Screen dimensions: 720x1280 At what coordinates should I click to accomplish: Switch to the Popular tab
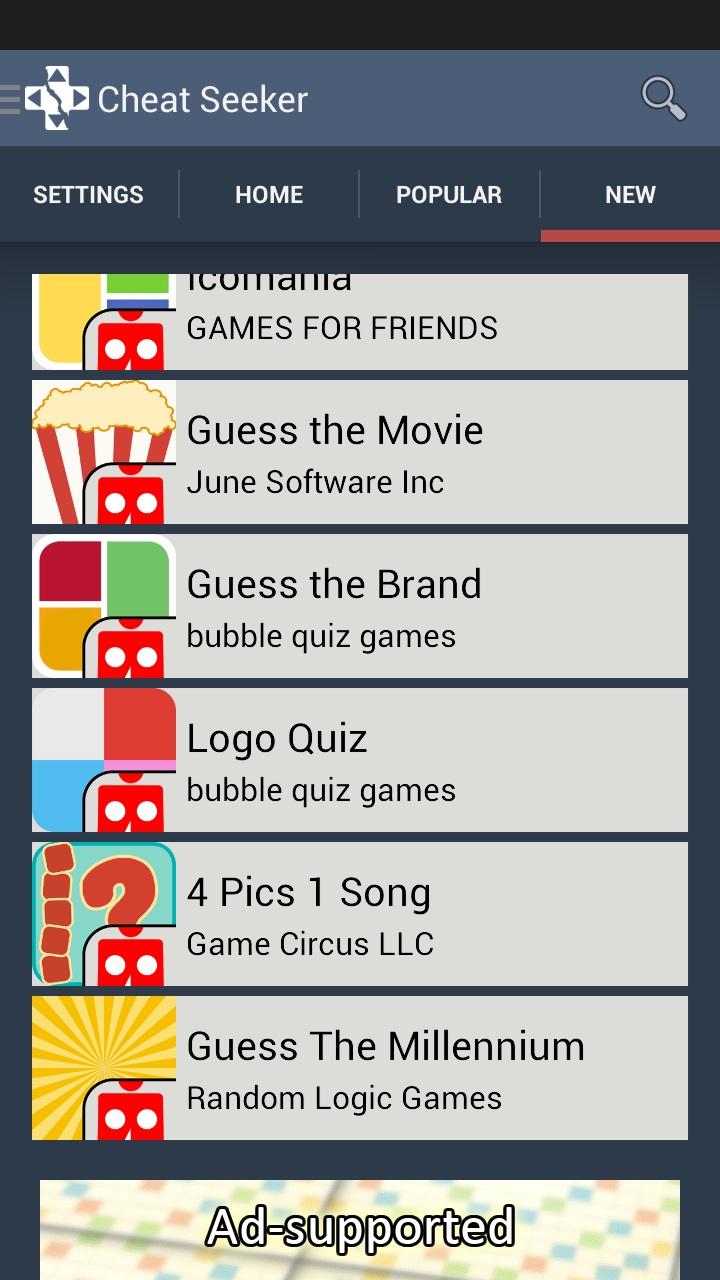click(x=449, y=195)
